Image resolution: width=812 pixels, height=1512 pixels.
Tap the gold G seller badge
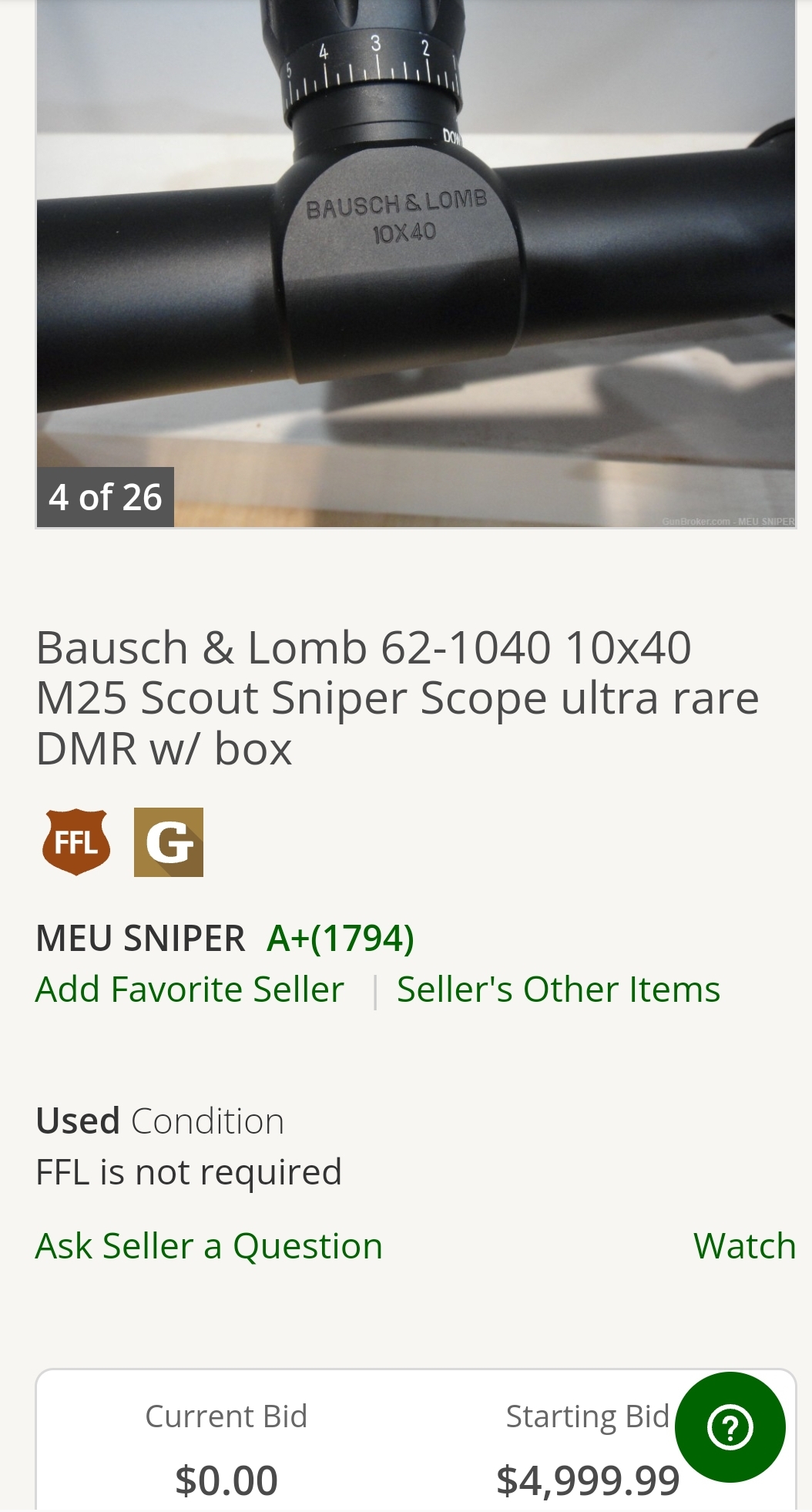tap(169, 842)
